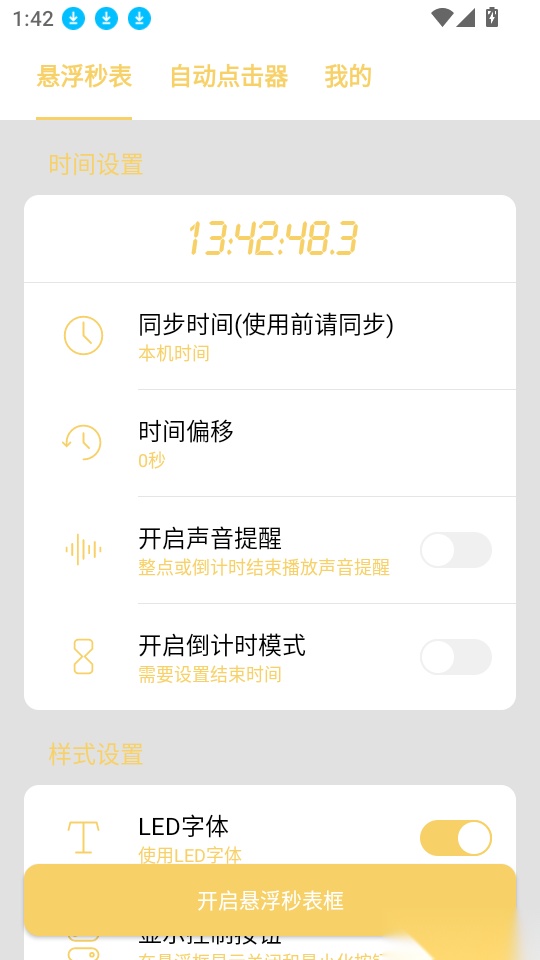Disable the LED字体 switch
Image resolution: width=540 pixels, height=960 pixels.
[x=456, y=838]
